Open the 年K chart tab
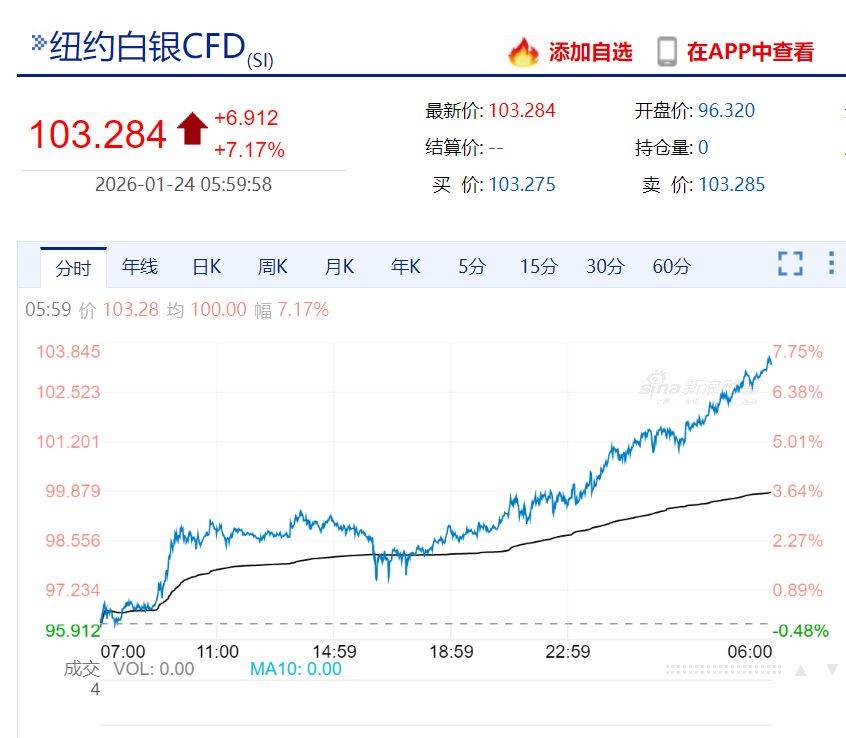 405,266
